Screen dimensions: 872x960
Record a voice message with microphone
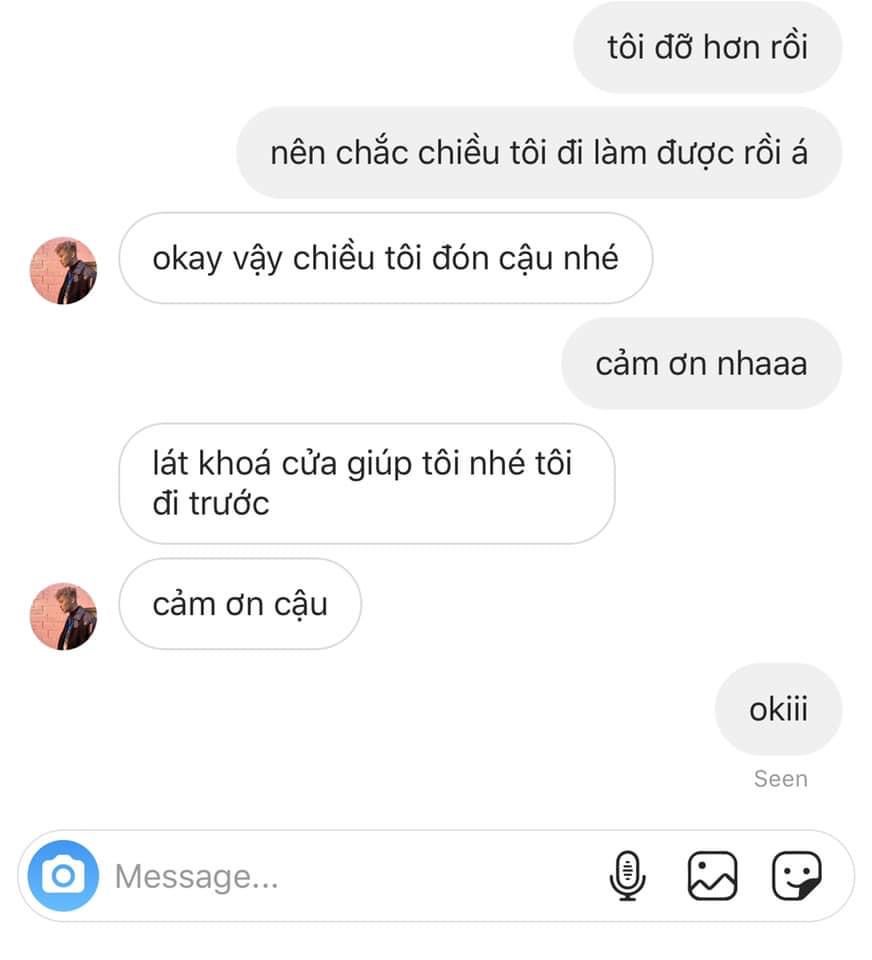click(627, 877)
